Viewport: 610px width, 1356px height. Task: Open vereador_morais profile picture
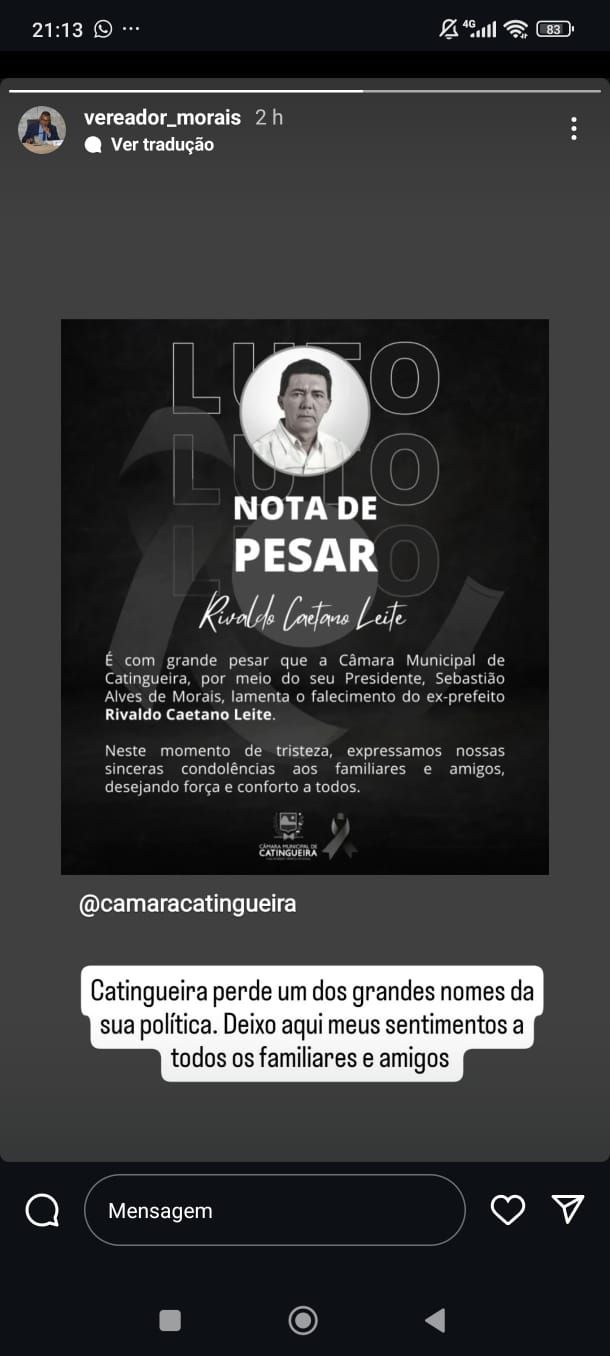(42, 130)
